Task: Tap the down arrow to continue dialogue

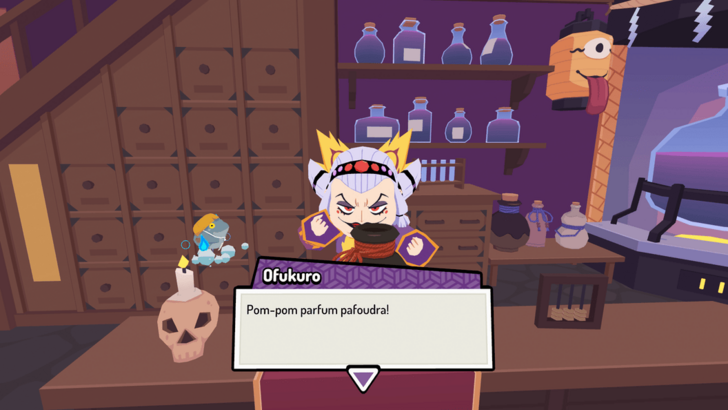Action: pos(363,378)
